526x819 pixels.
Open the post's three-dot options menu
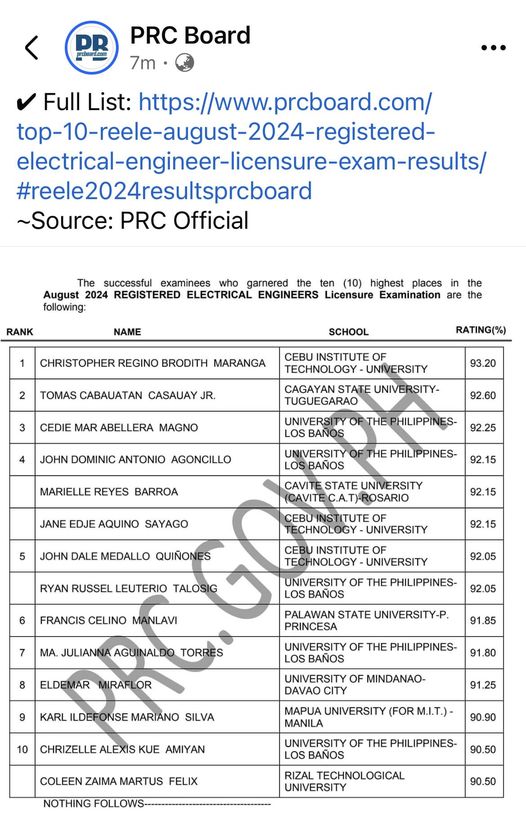[493, 48]
